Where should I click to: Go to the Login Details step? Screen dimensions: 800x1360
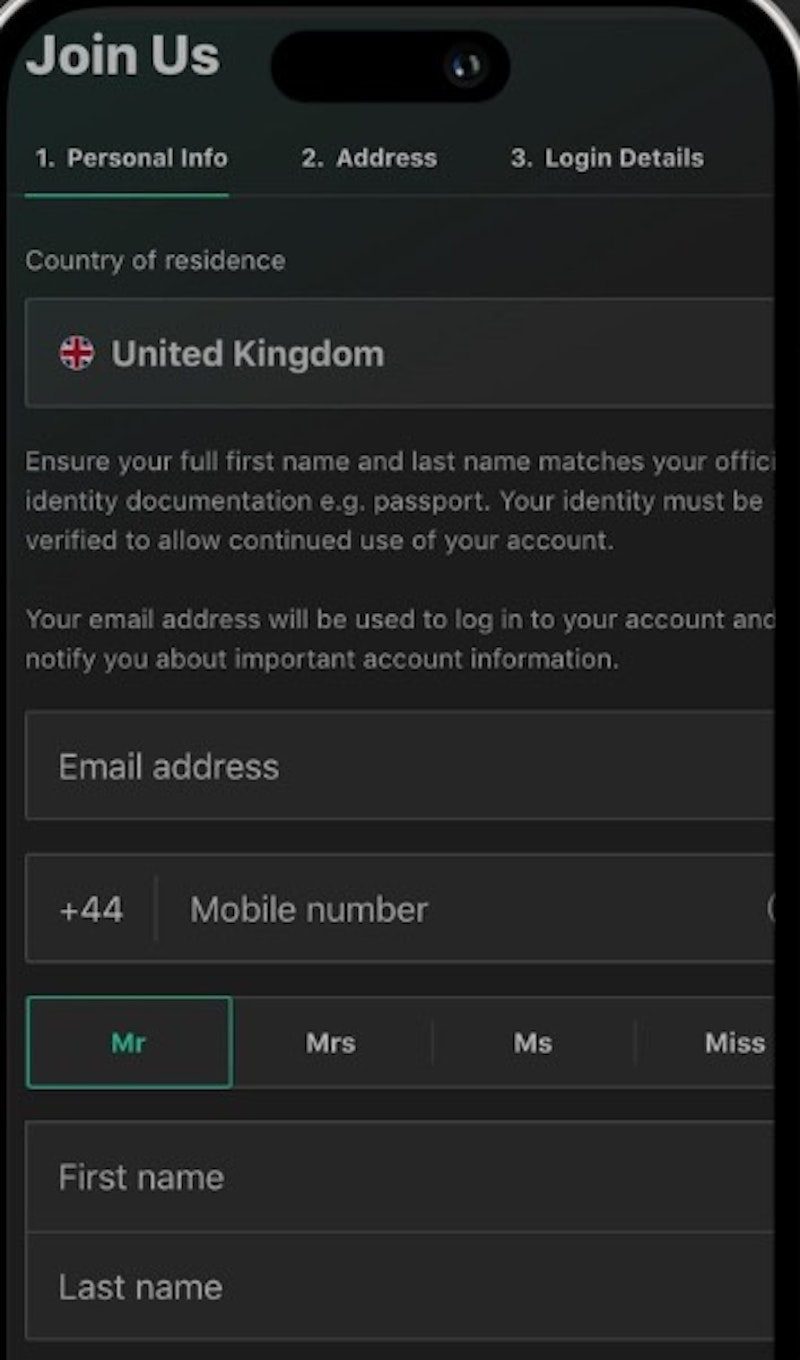[607, 158]
